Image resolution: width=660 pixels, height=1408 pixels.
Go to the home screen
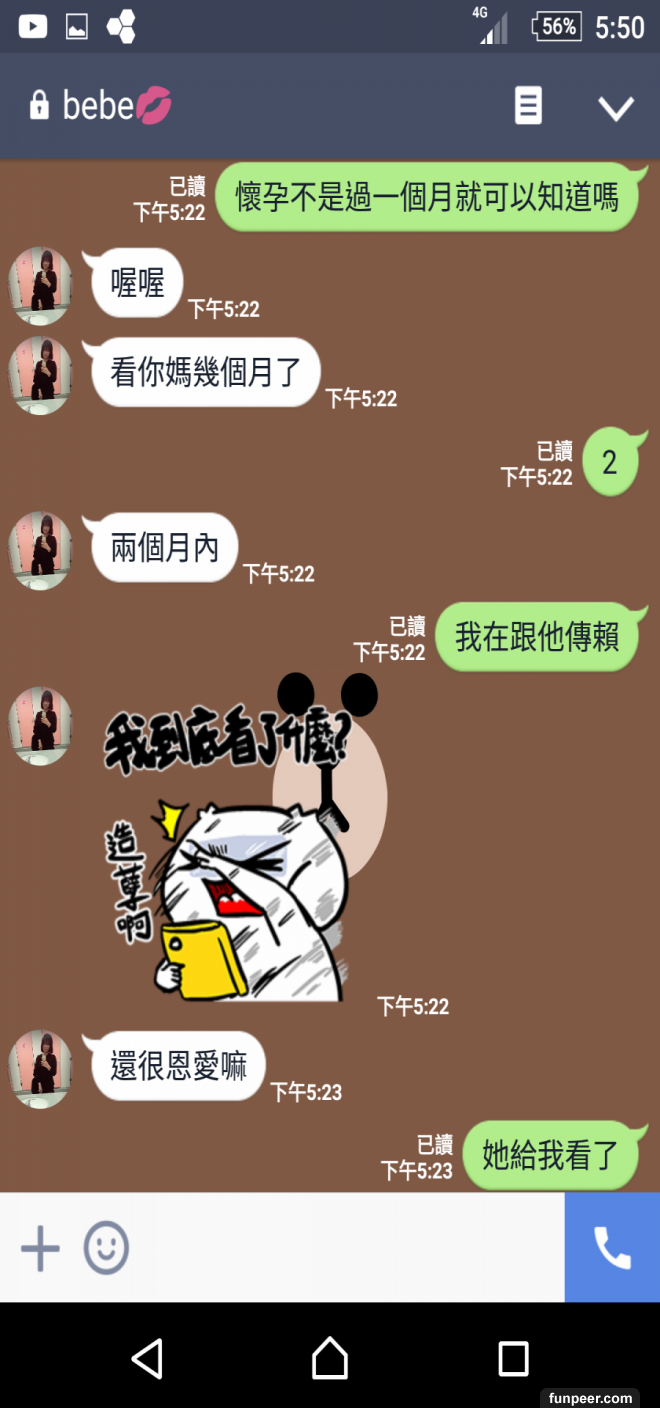click(329, 1358)
